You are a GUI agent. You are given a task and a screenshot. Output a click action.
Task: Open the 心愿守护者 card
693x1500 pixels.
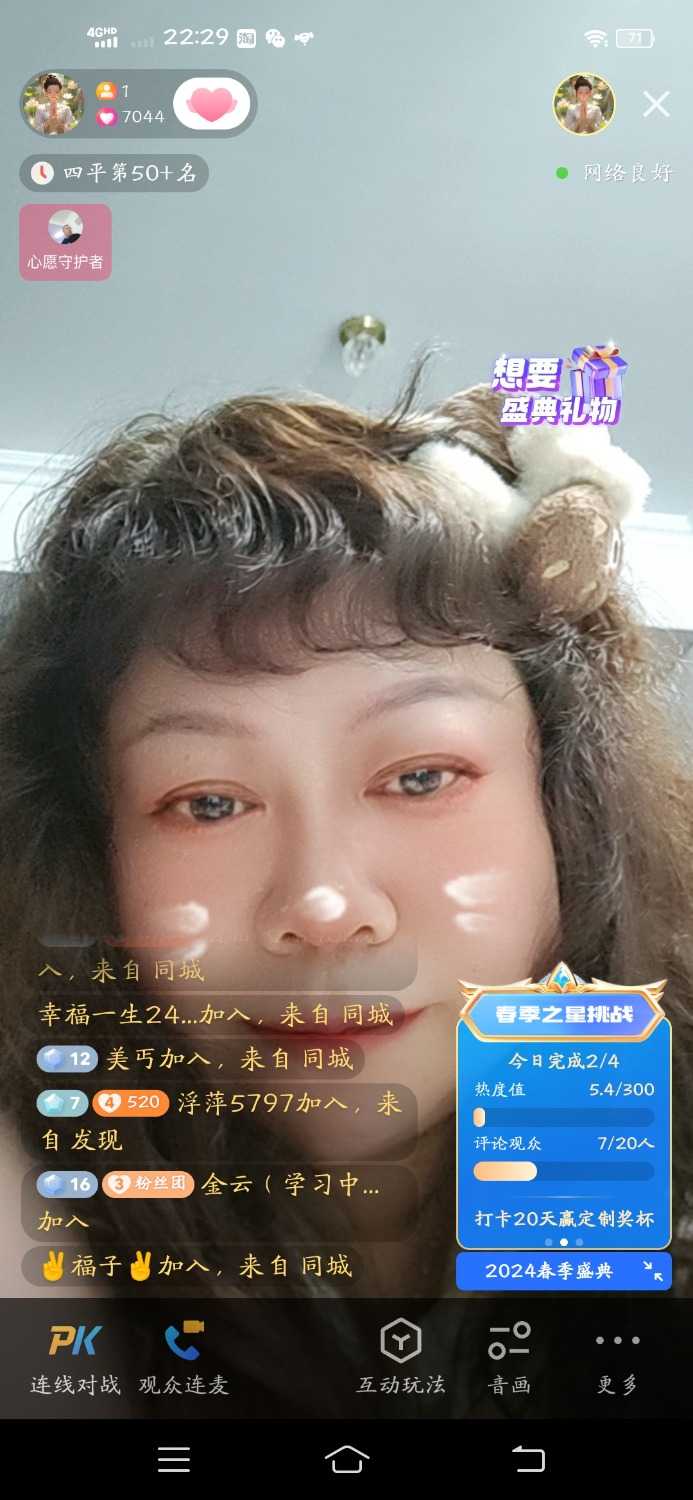(x=65, y=242)
